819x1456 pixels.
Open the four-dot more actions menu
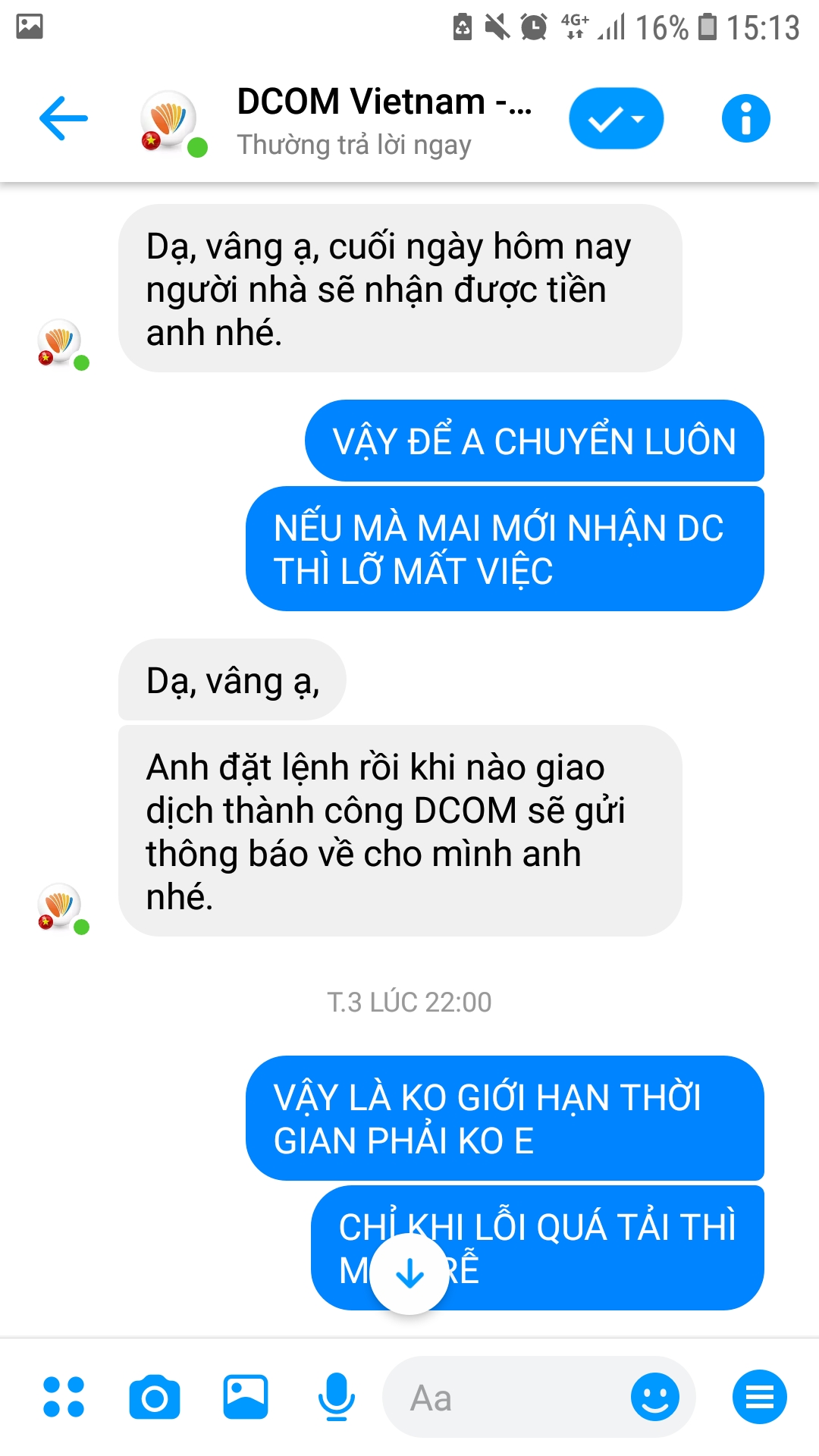click(64, 1397)
